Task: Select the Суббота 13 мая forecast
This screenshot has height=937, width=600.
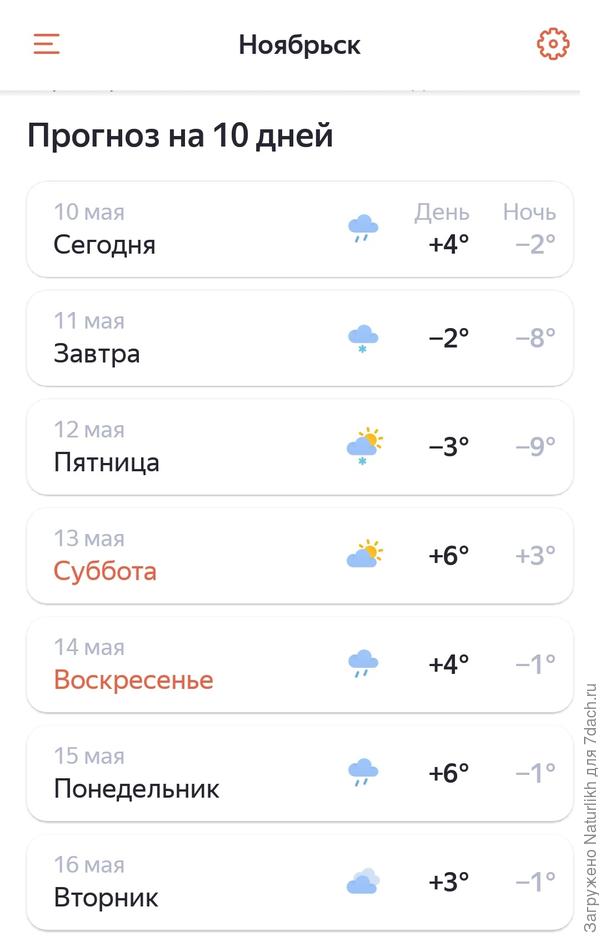Action: [300, 556]
